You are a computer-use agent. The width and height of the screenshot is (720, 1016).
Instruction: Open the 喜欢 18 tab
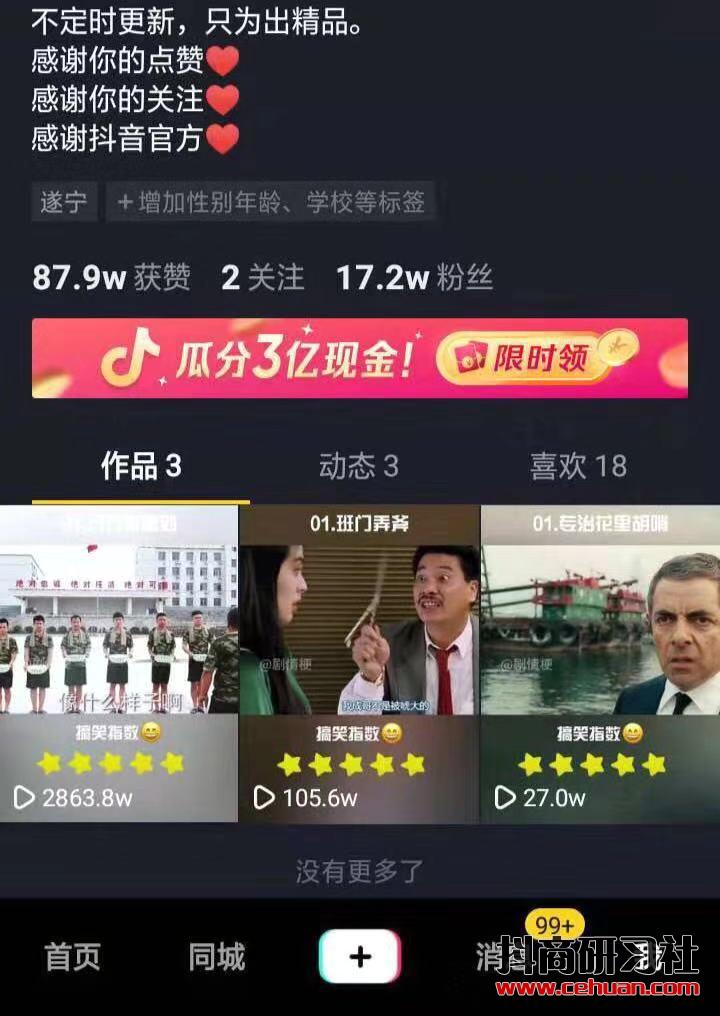coord(578,466)
